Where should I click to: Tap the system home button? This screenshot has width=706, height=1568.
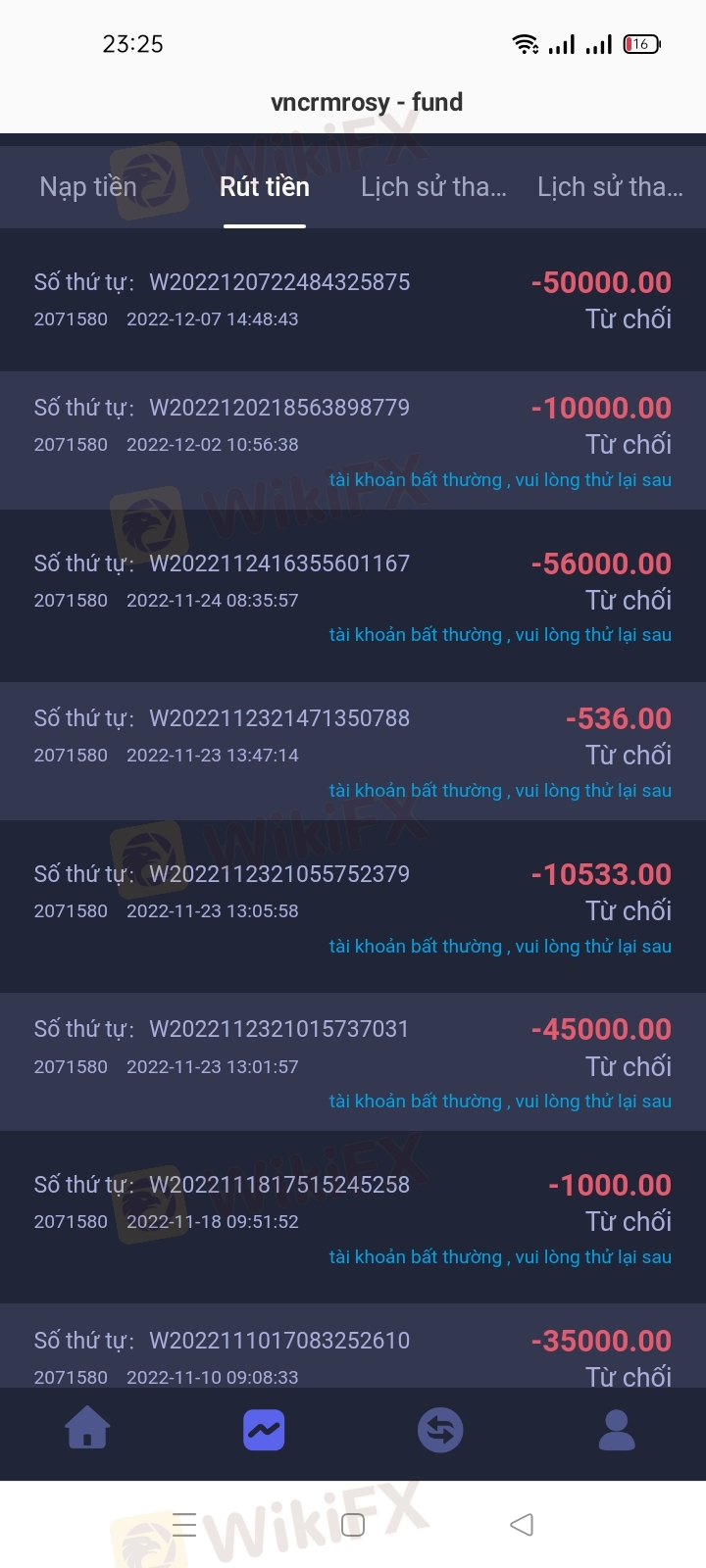353,1524
